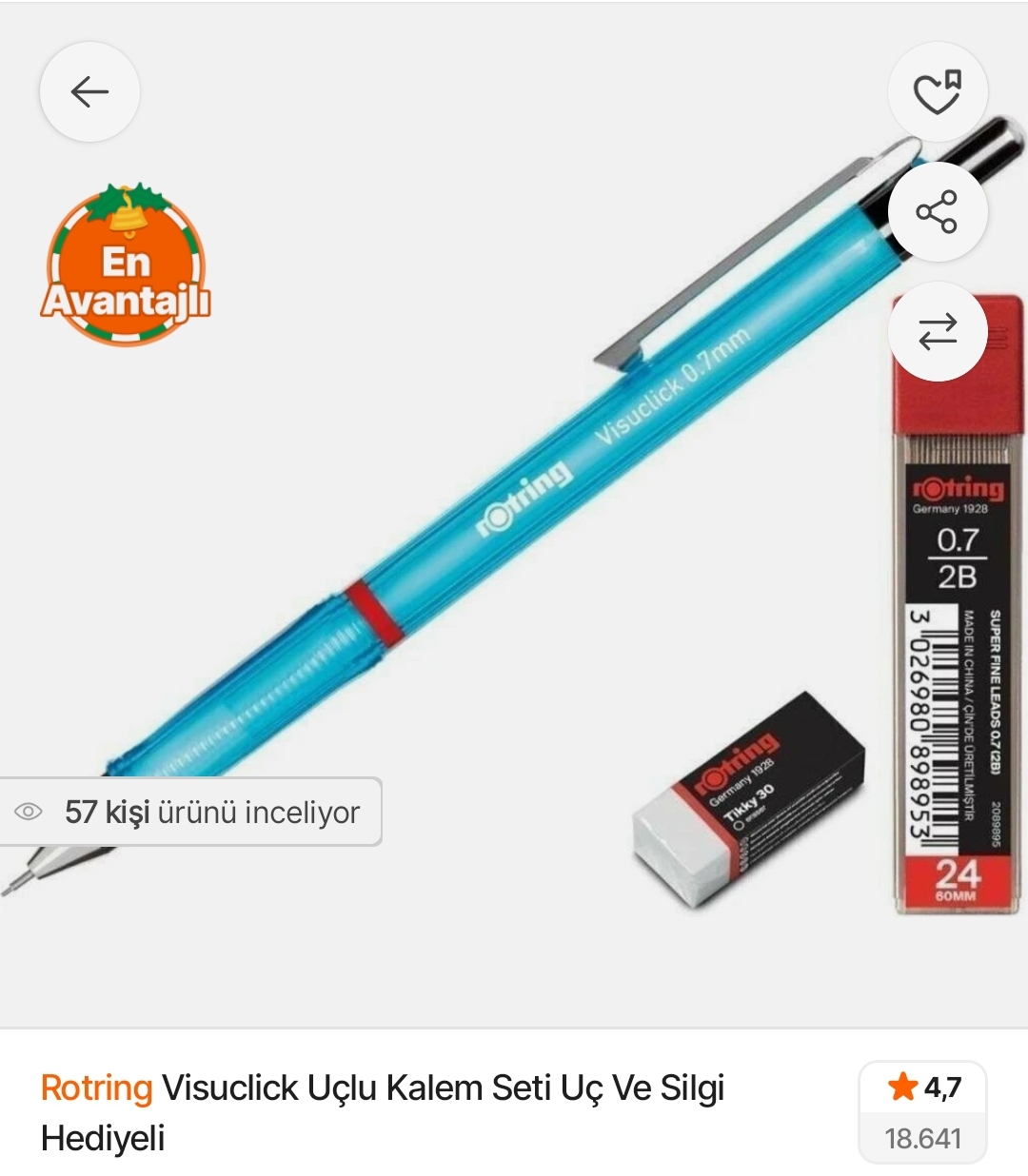The height and width of the screenshot is (1176, 1028).
Task: Share this Rotring pencil set
Action: point(938,211)
